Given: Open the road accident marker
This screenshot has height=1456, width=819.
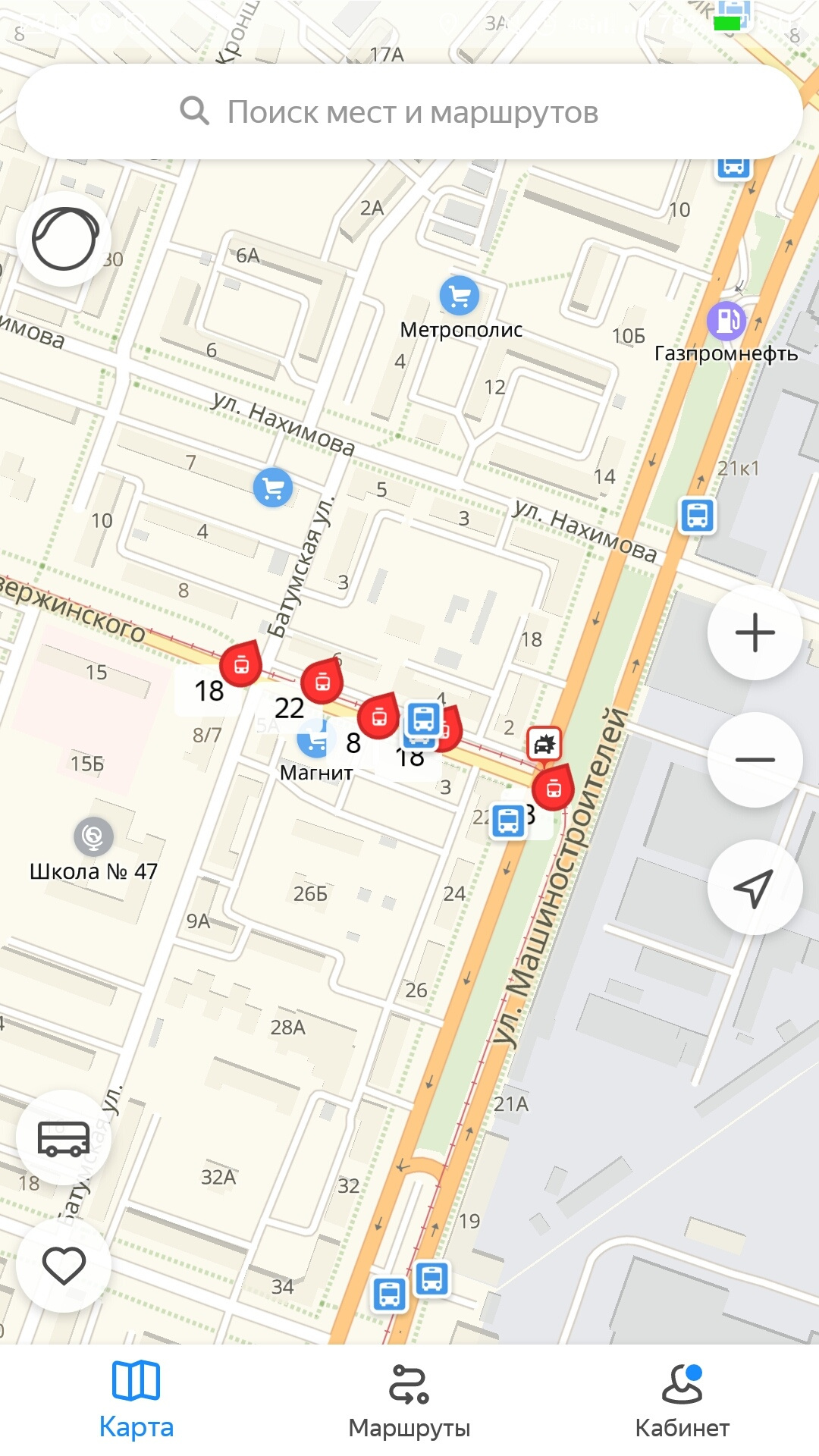Looking at the screenshot, I should click(544, 745).
